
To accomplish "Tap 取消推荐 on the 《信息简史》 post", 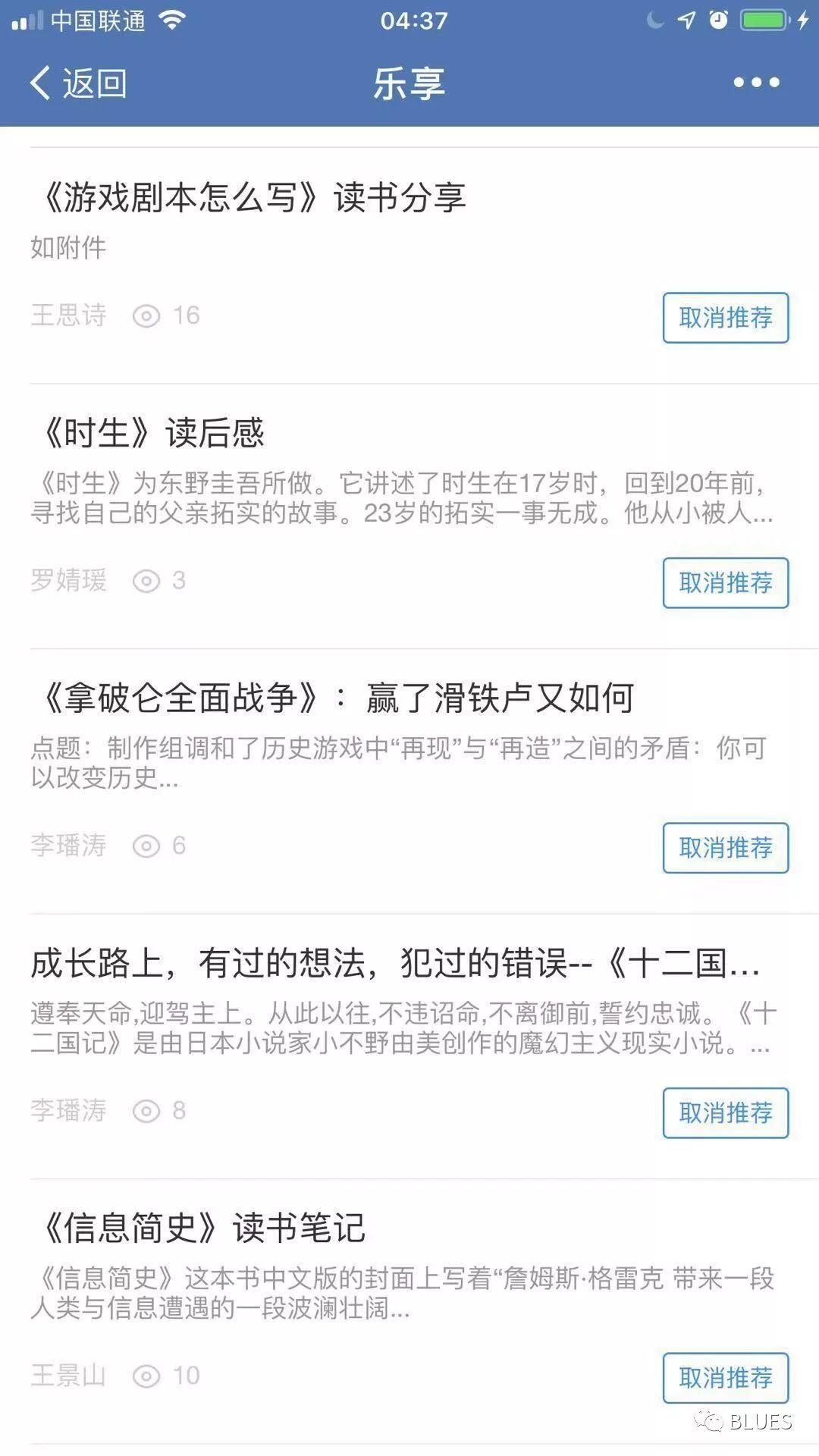I will click(x=725, y=1376).
